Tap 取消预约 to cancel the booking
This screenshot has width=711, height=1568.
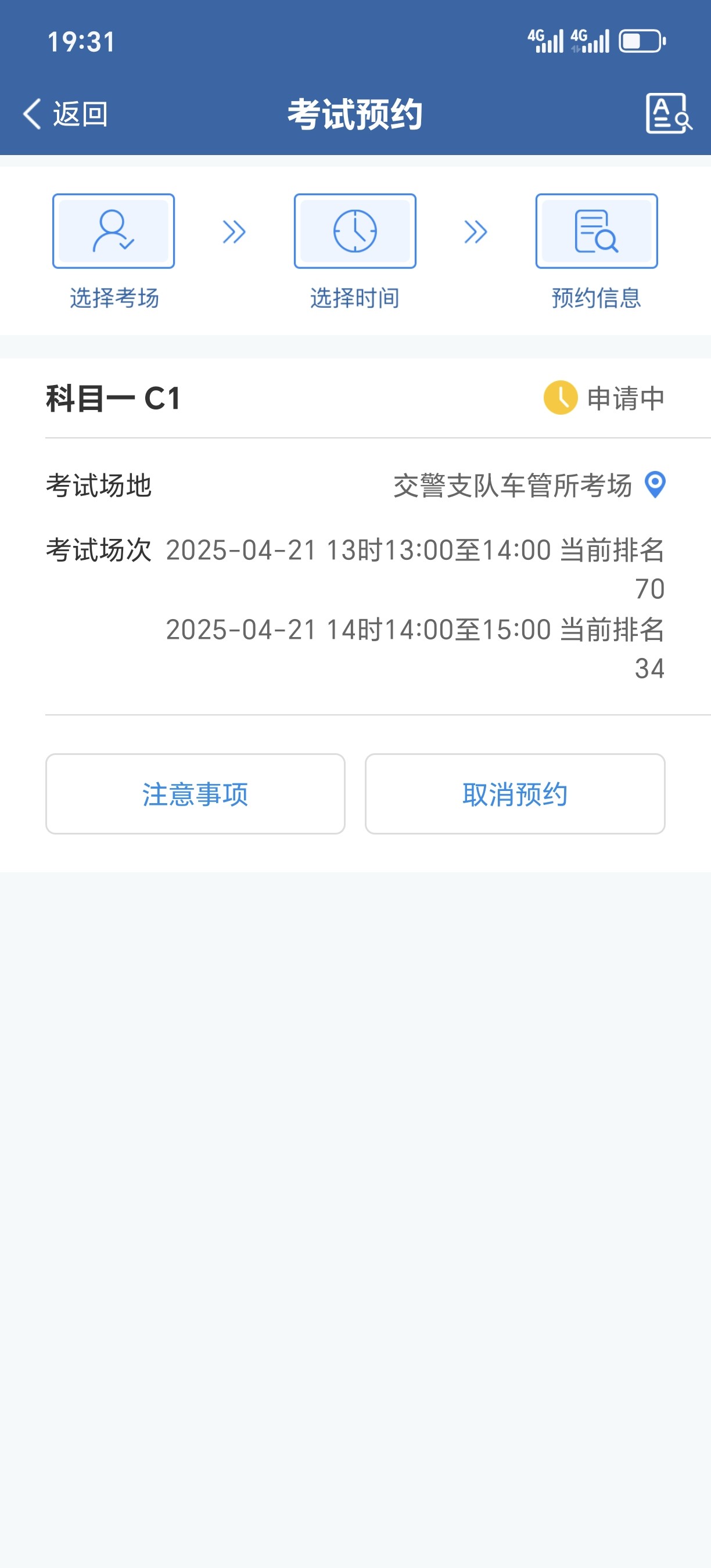click(515, 794)
